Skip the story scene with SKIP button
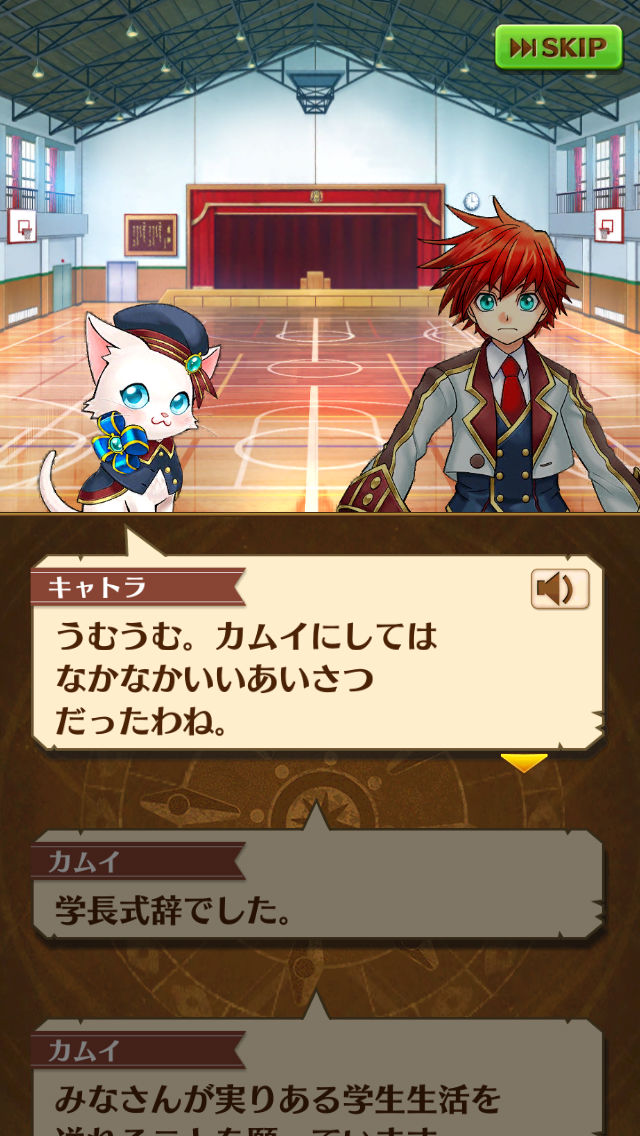 click(x=558, y=47)
